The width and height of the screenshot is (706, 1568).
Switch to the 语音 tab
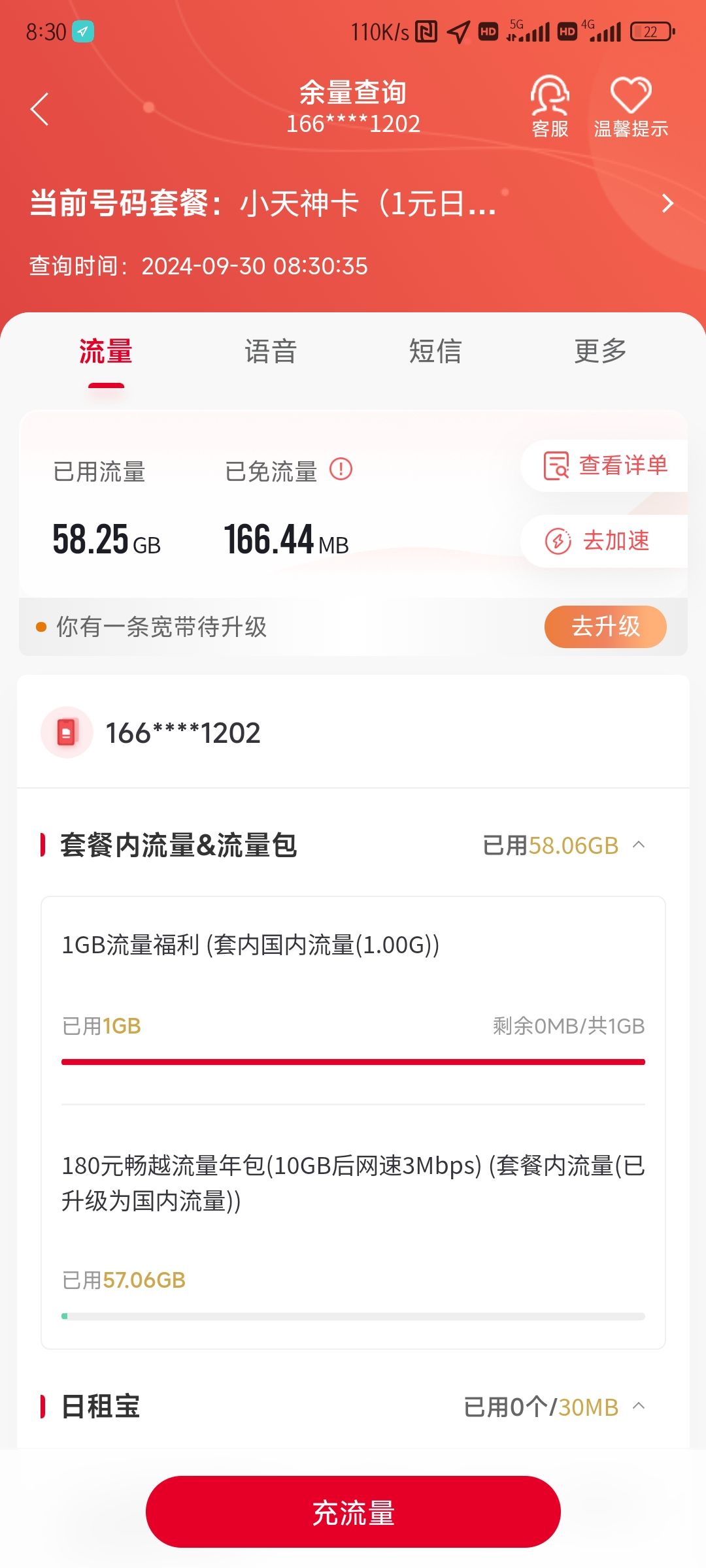pyautogui.click(x=271, y=351)
